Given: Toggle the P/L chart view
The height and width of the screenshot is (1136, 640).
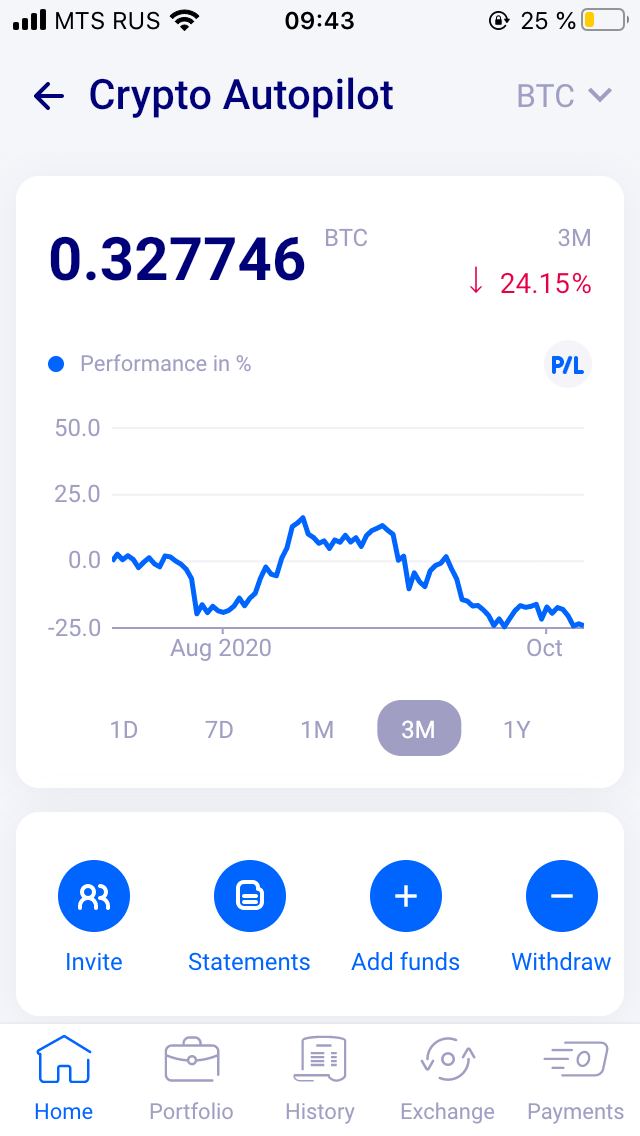Looking at the screenshot, I should [x=568, y=365].
